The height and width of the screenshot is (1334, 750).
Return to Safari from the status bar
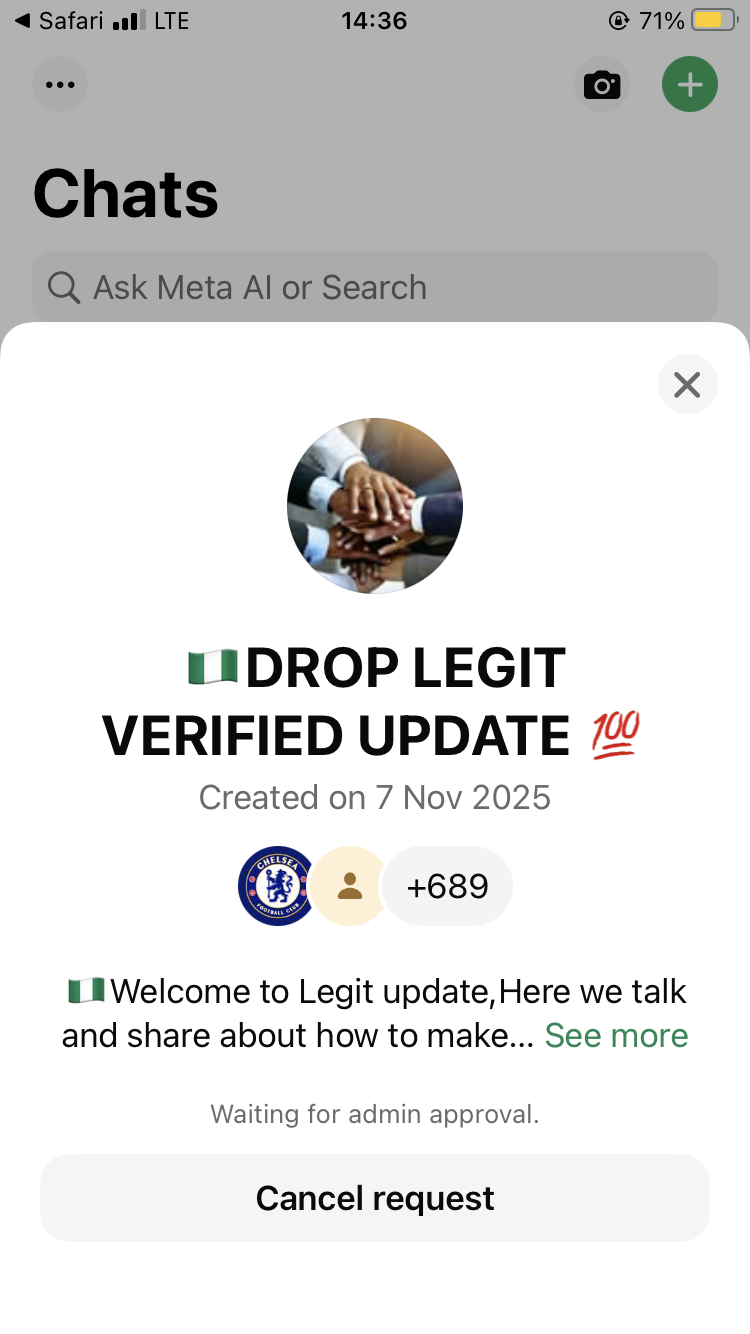58,20
